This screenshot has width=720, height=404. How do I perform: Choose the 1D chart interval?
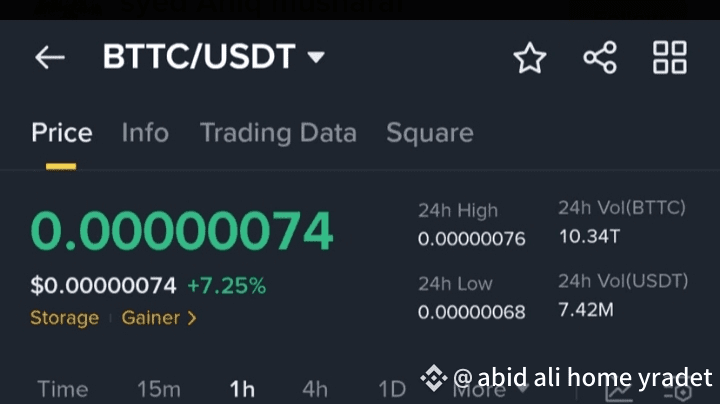coord(392,389)
